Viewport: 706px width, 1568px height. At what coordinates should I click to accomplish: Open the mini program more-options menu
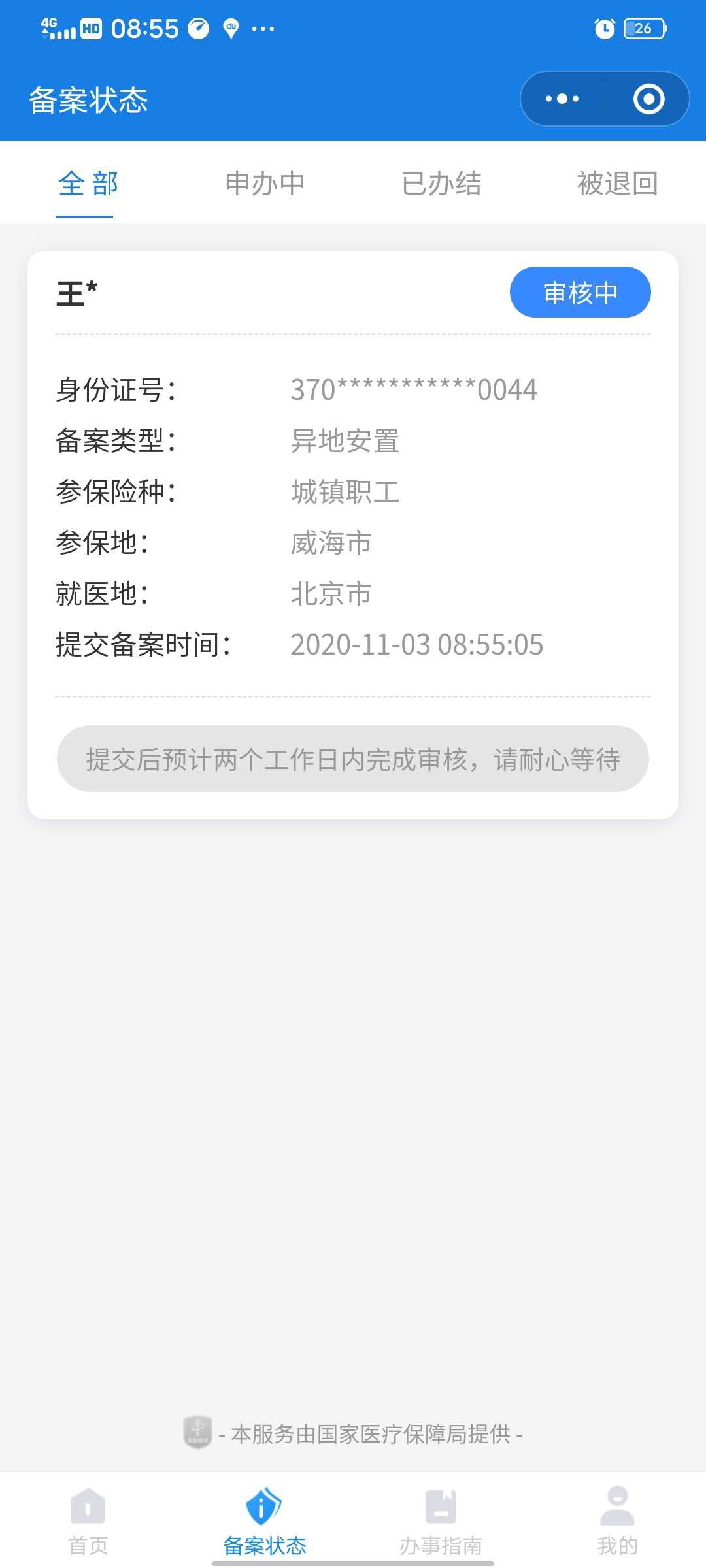[562, 99]
